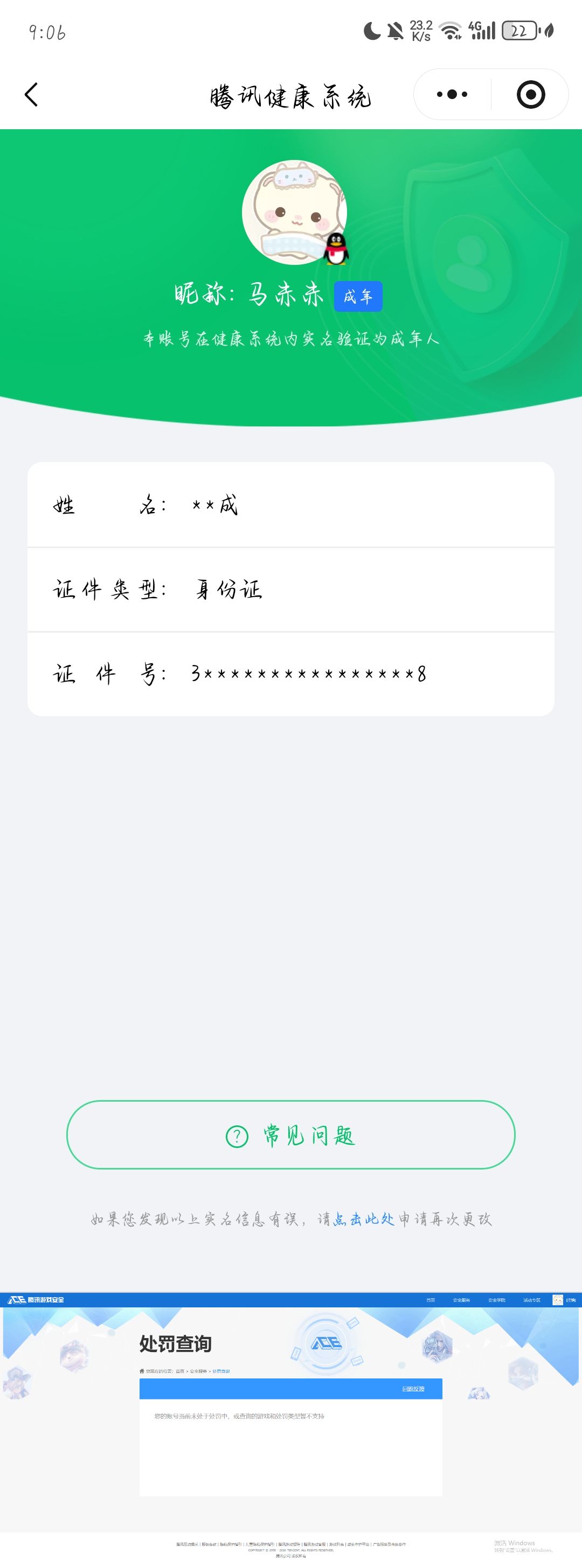The image size is (582, 1568).
Task: Switch to the 活动专区 section
Action: tap(532, 1299)
